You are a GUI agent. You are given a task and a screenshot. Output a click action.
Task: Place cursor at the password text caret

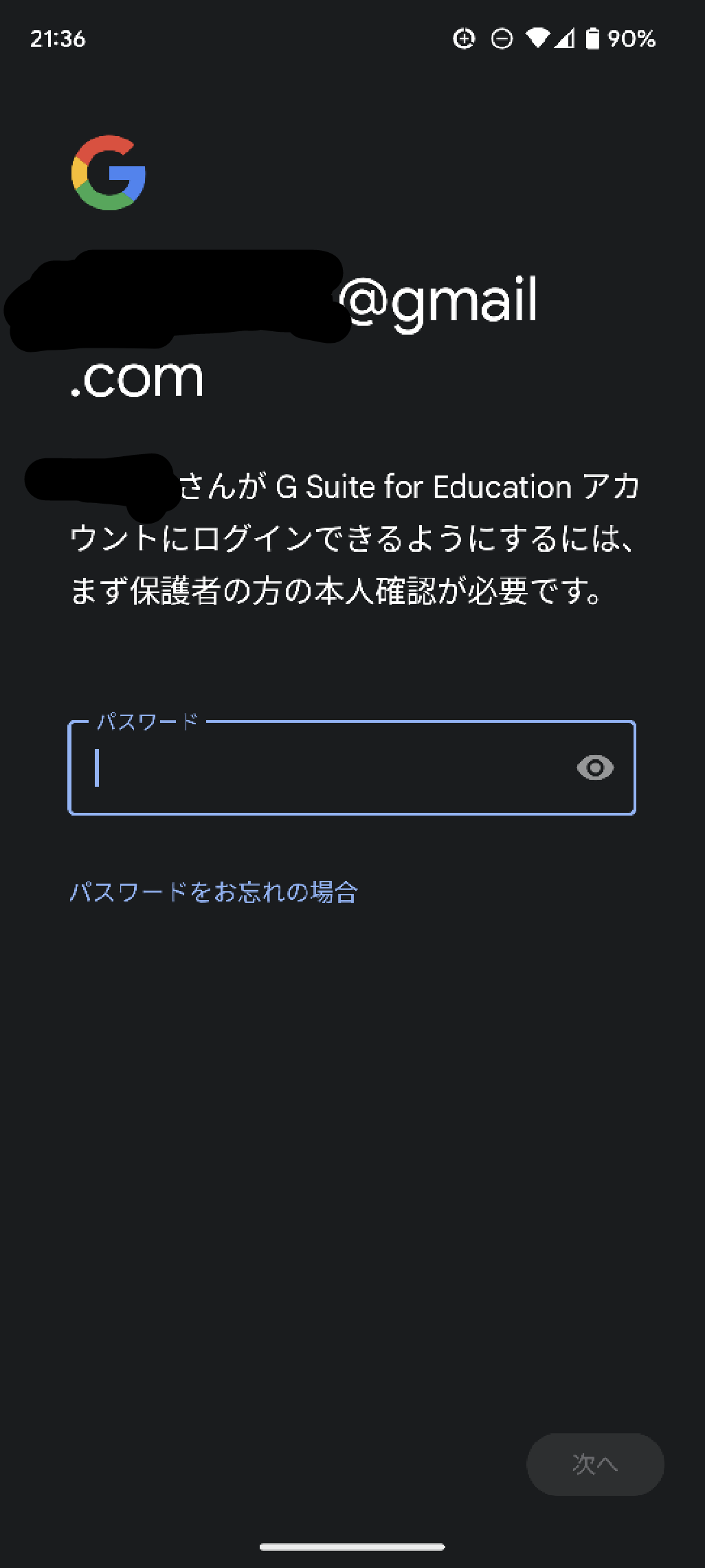96,768
